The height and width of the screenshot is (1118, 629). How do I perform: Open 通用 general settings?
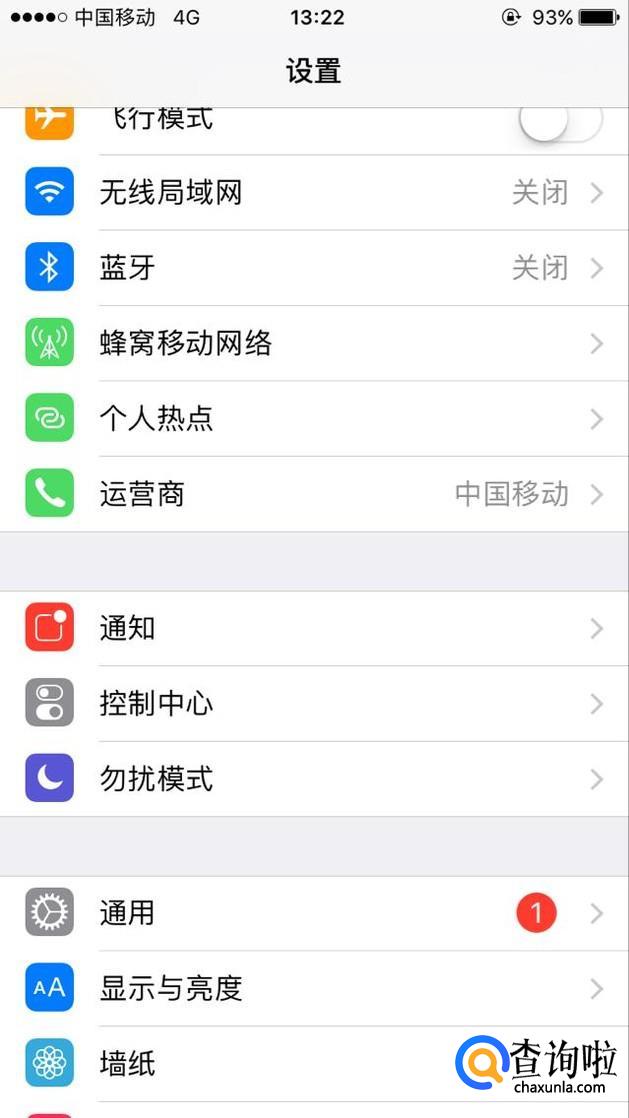(x=314, y=912)
